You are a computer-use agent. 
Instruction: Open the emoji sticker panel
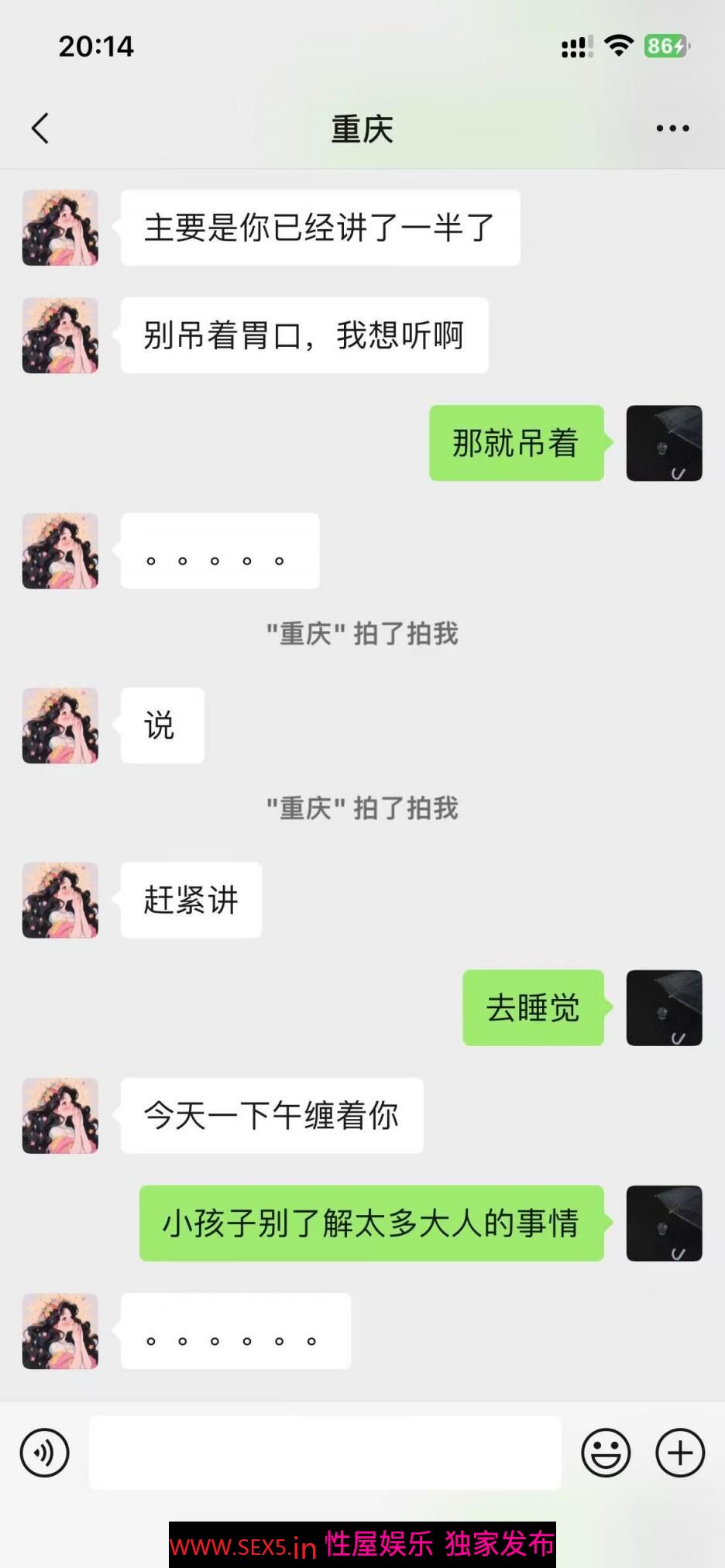[606, 1453]
